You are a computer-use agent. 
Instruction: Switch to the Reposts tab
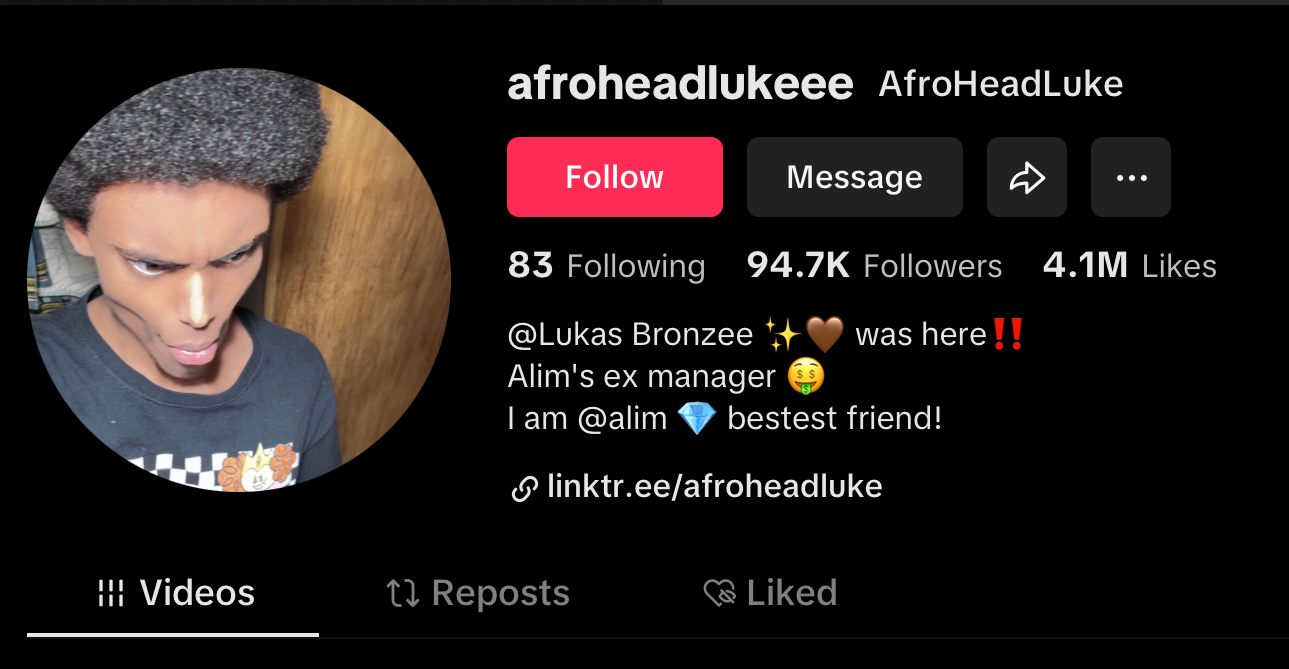(478, 593)
